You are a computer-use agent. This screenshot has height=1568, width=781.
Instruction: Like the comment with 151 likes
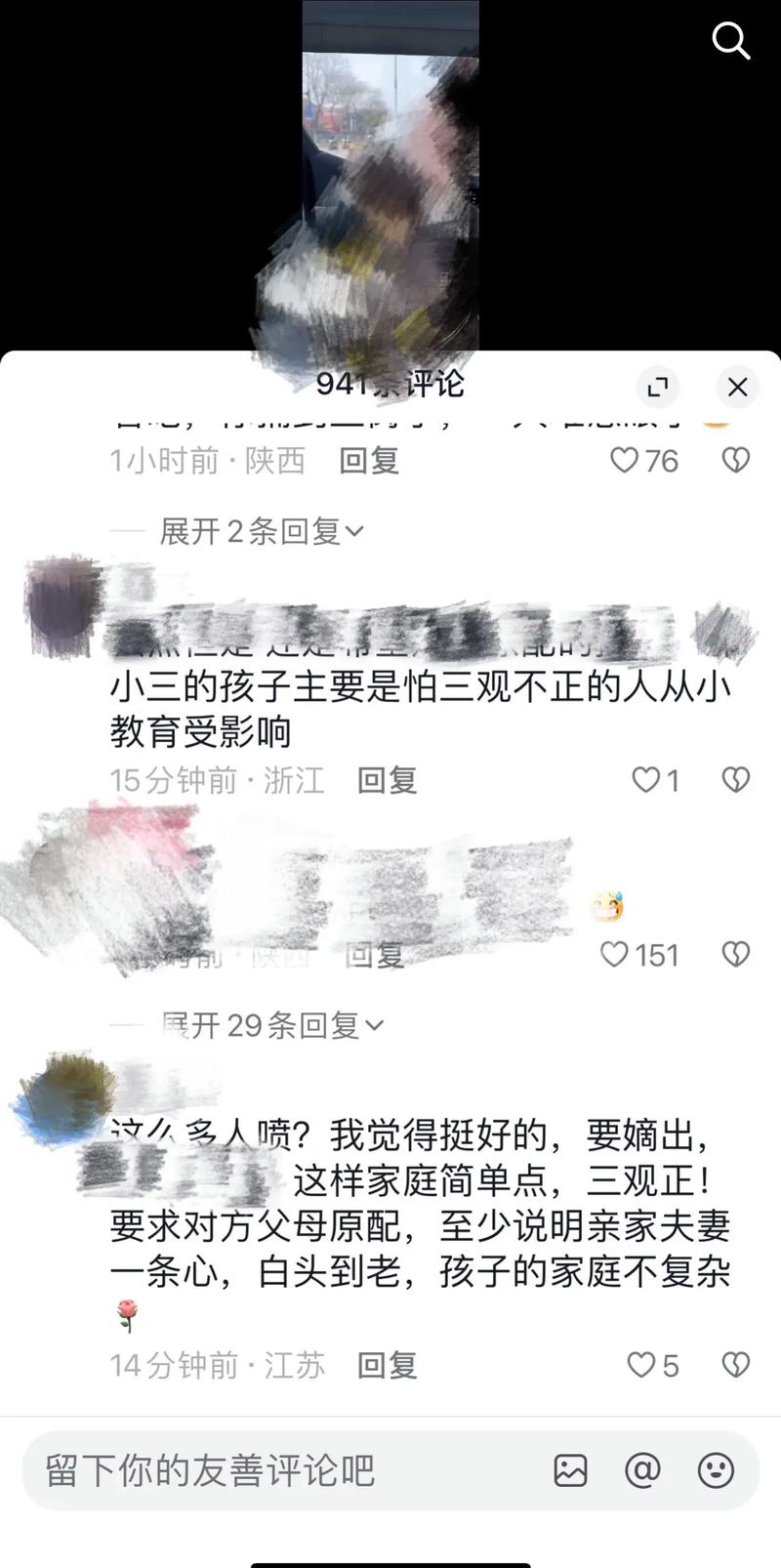[x=615, y=955]
